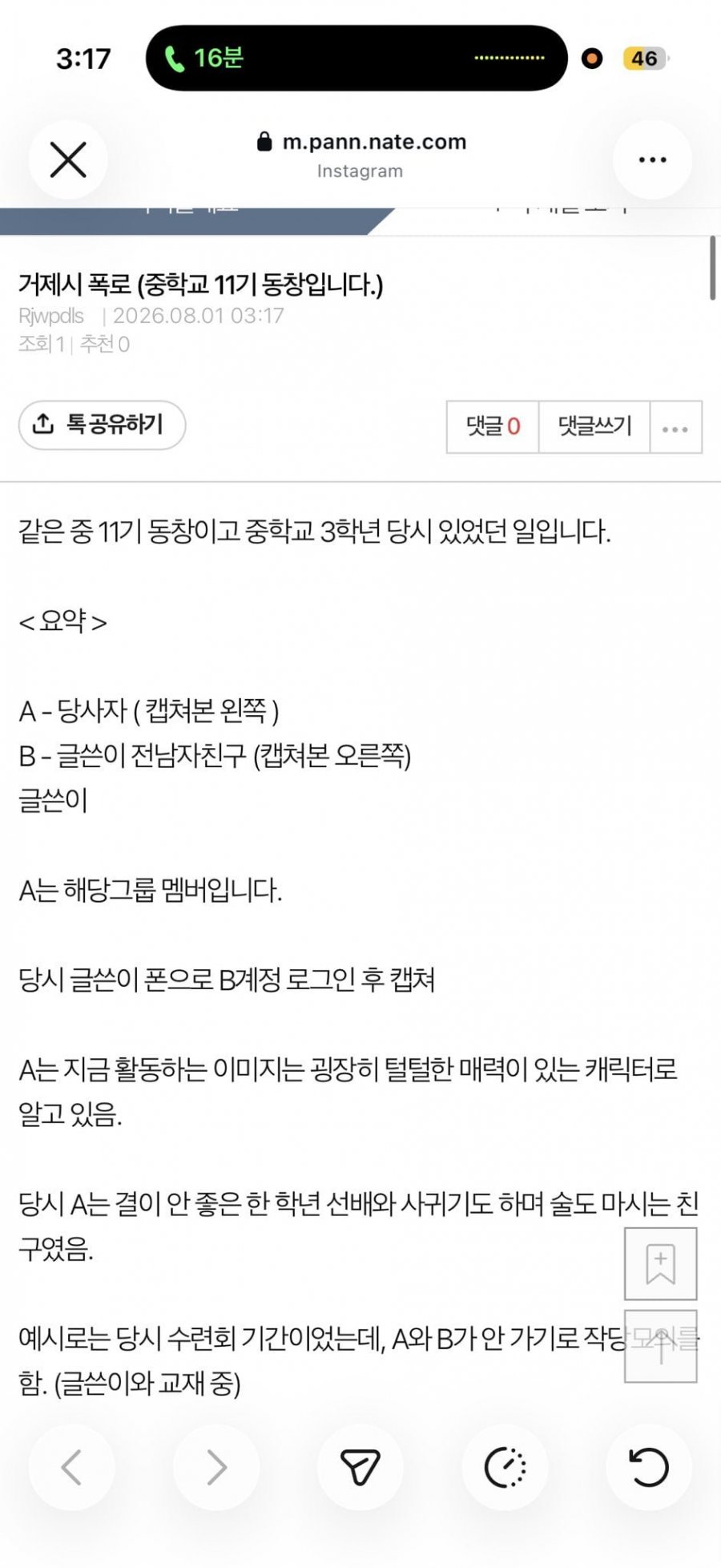Screen dimensions: 721x1568
Task: Open the post options three-dot menu
Action: (675, 427)
